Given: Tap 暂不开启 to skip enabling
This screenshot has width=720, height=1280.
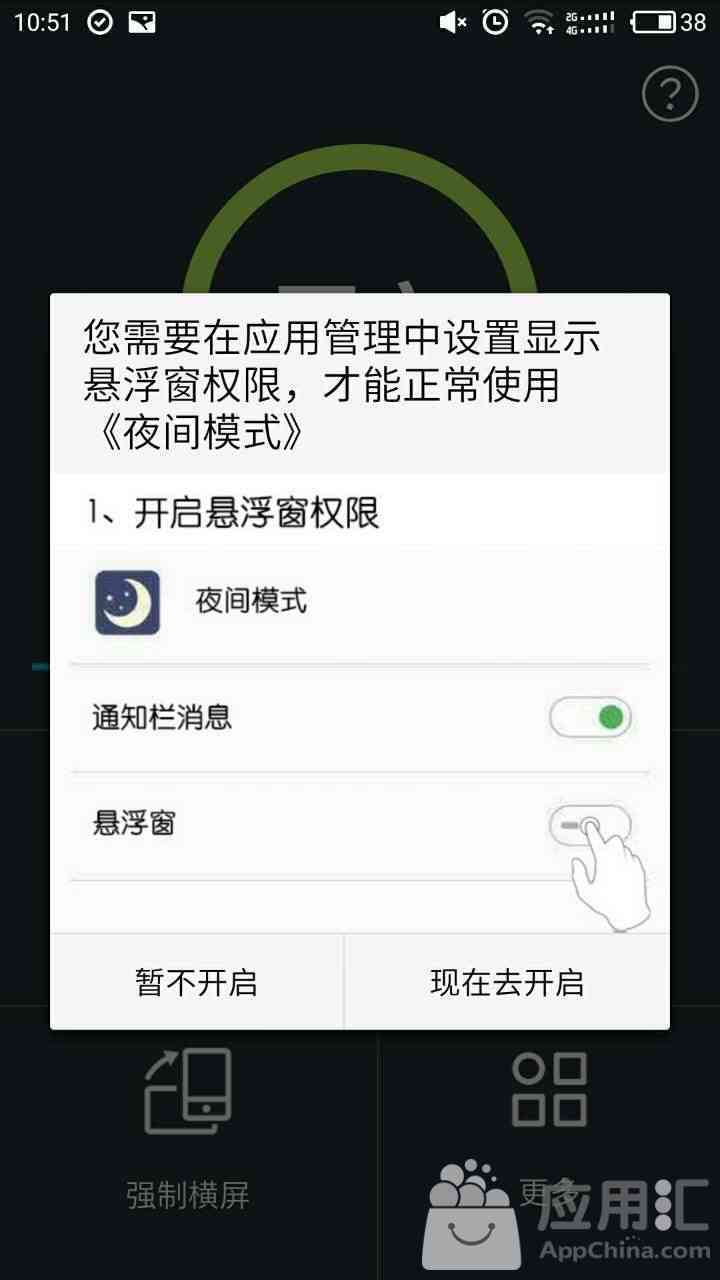Looking at the screenshot, I should pyautogui.click(x=196, y=982).
